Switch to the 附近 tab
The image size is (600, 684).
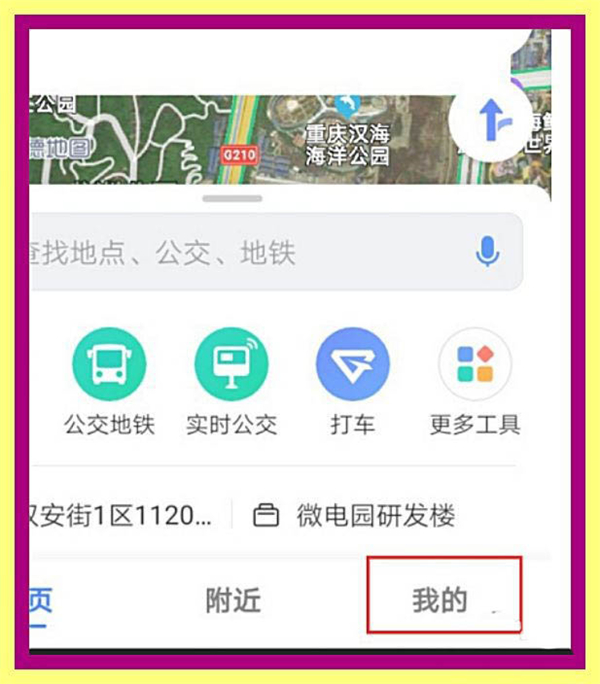tap(233, 600)
